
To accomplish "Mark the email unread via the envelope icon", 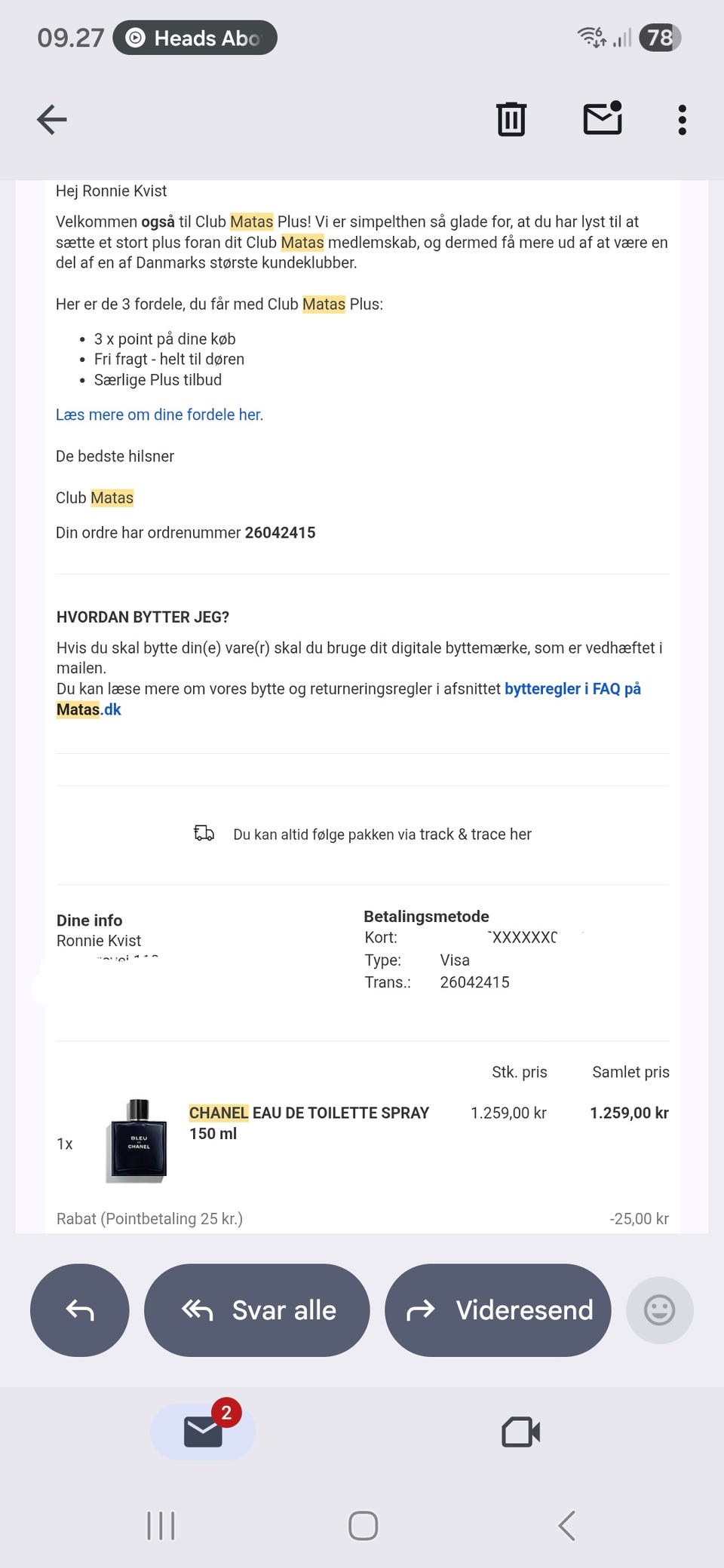I will [603, 119].
